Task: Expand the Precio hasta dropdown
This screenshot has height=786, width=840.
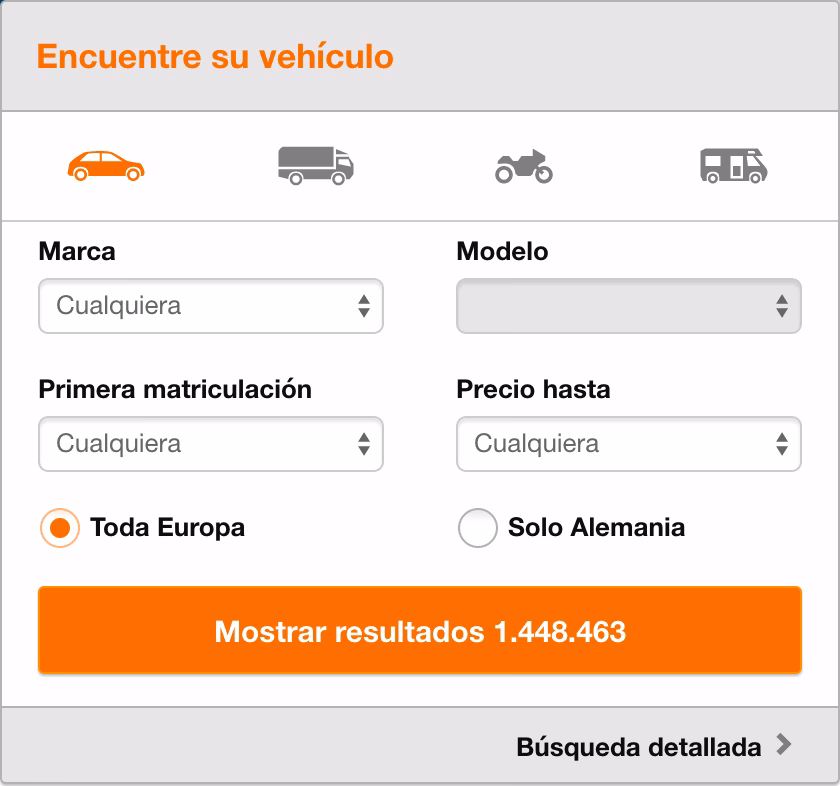Action: tap(628, 444)
